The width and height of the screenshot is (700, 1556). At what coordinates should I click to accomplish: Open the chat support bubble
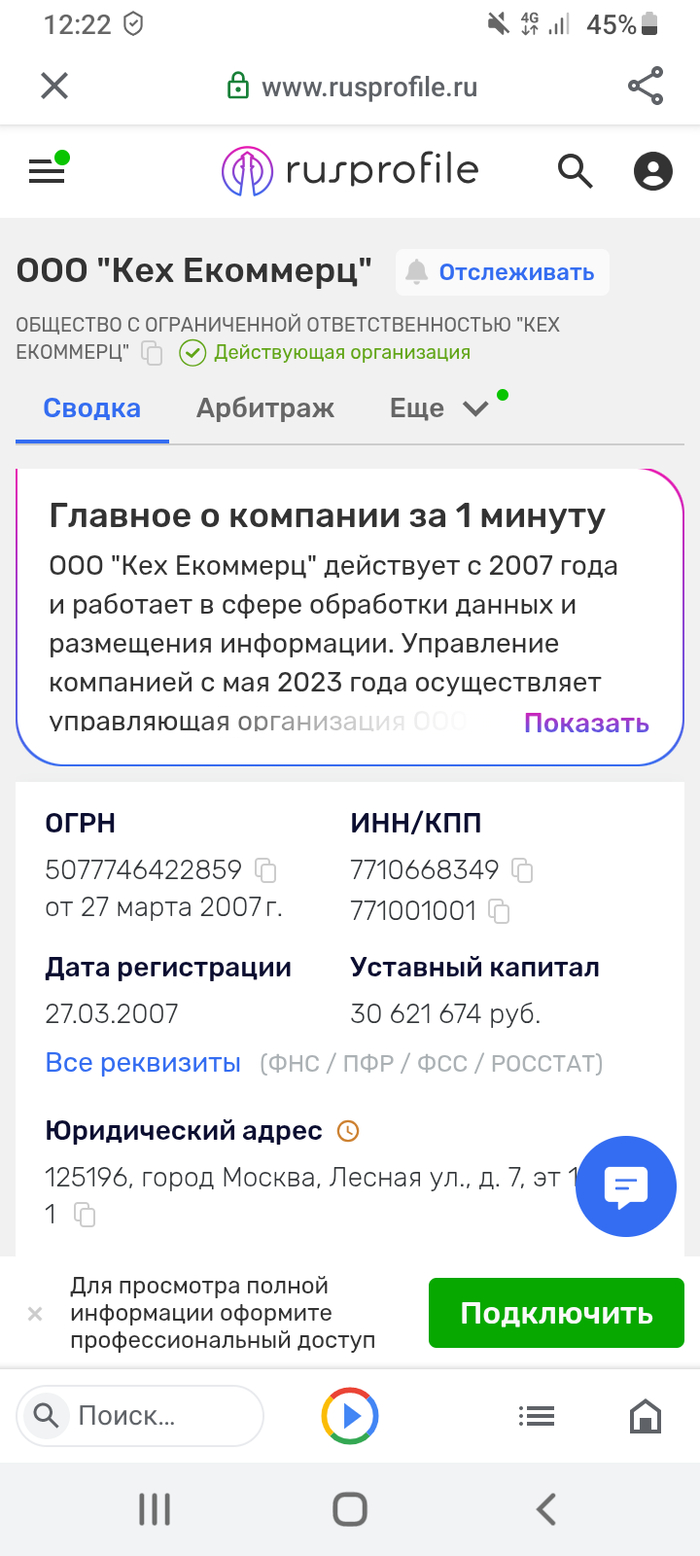(x=626, y=1187)
